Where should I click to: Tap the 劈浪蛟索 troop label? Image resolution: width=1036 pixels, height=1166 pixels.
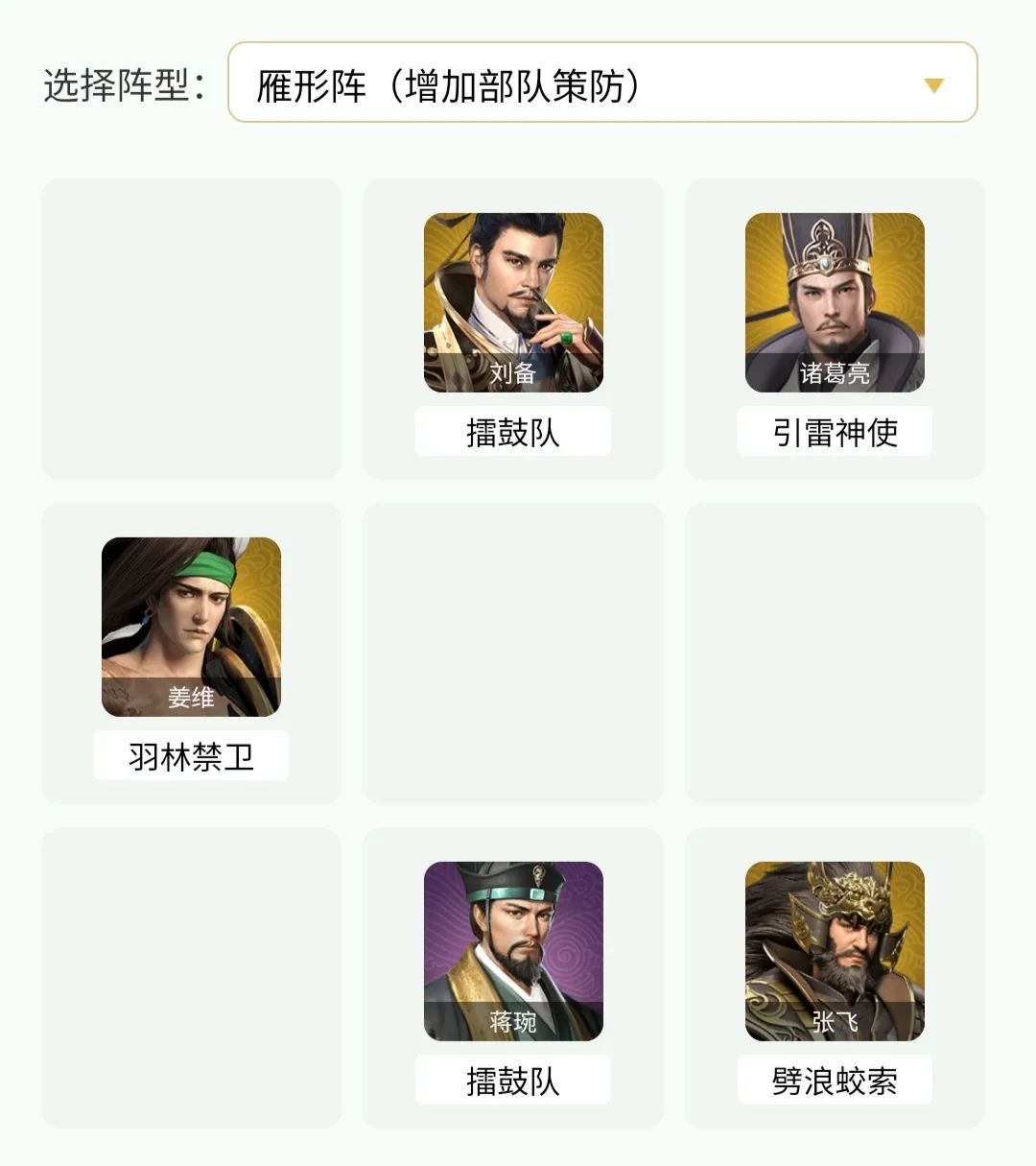tap(835, 1081)
